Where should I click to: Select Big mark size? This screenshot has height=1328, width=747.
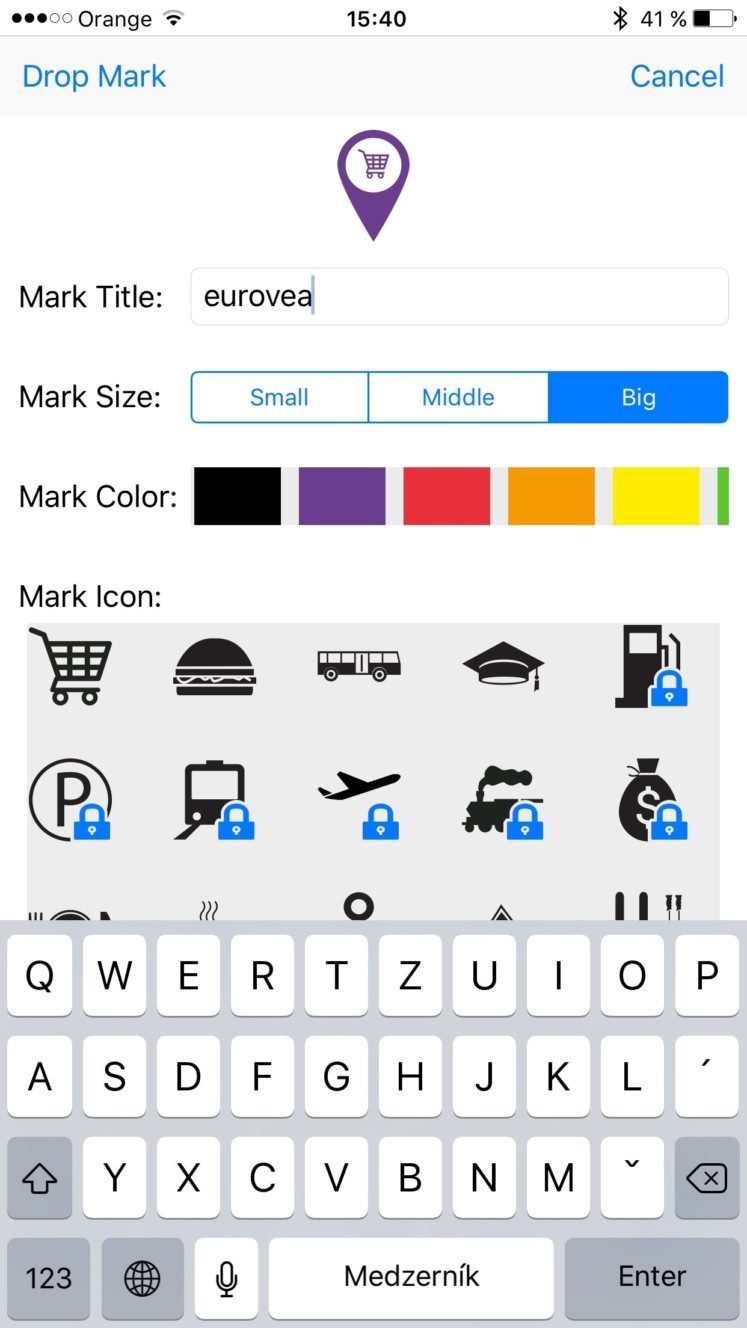pyautogui.click(x=638, y=397)
